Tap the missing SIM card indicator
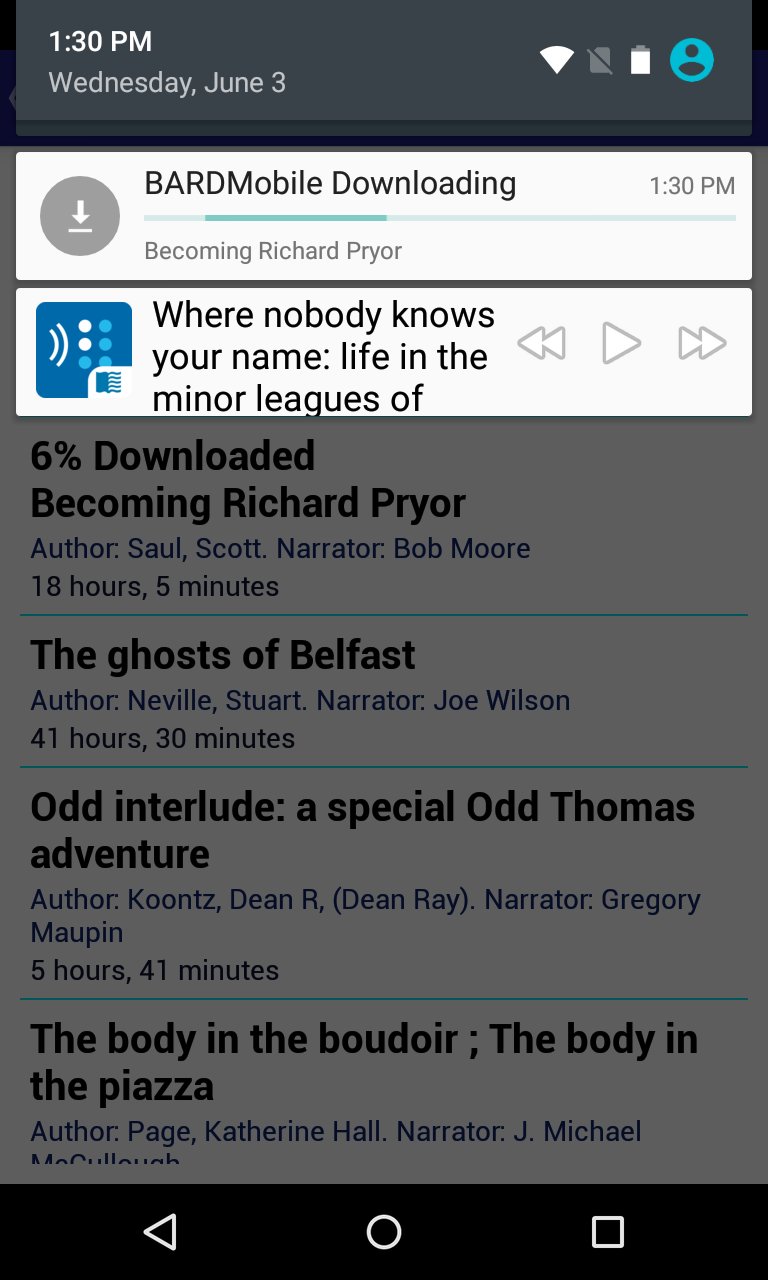The height and width of the screenshot is (1280, 768). click(x=599, y=60)
